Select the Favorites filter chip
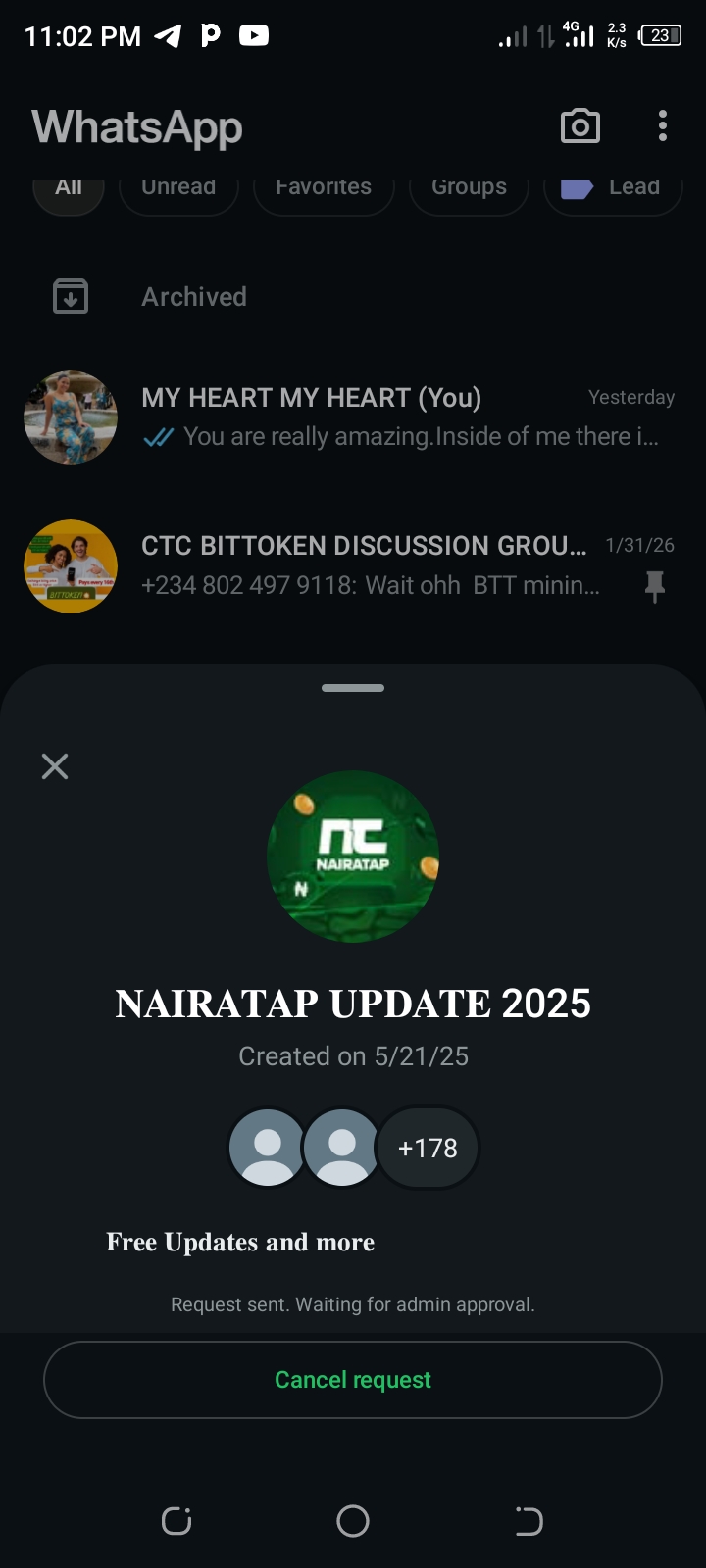The width and height of the screenshot is (706, 1568). [324, 189]
